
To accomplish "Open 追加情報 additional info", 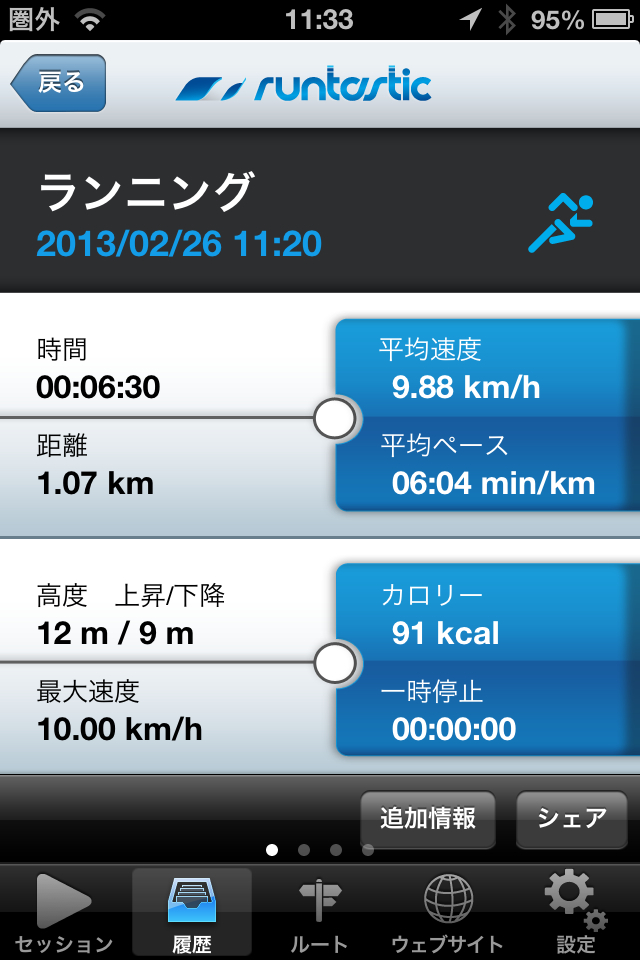I will pyautogui.click(x=427, y=819).
